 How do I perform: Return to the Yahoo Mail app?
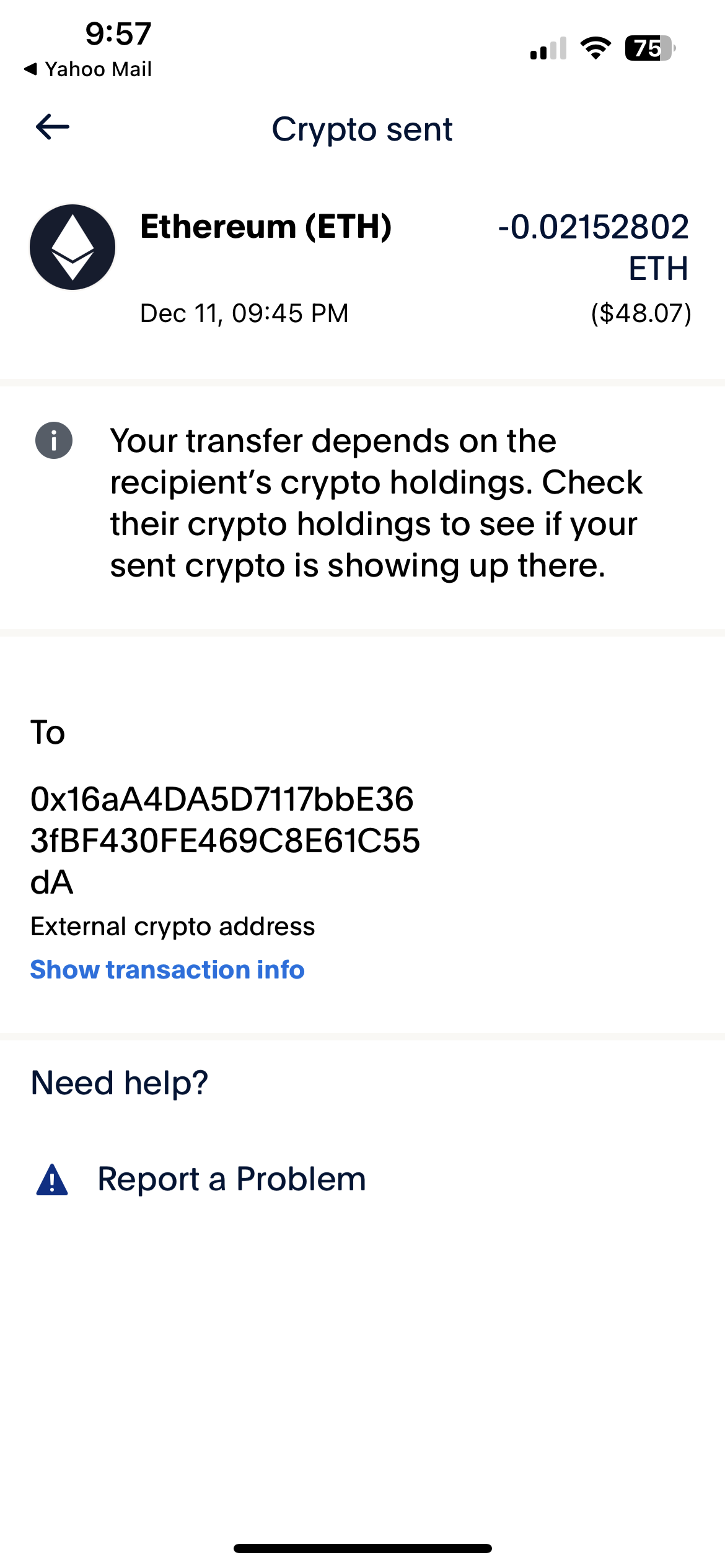88,69
